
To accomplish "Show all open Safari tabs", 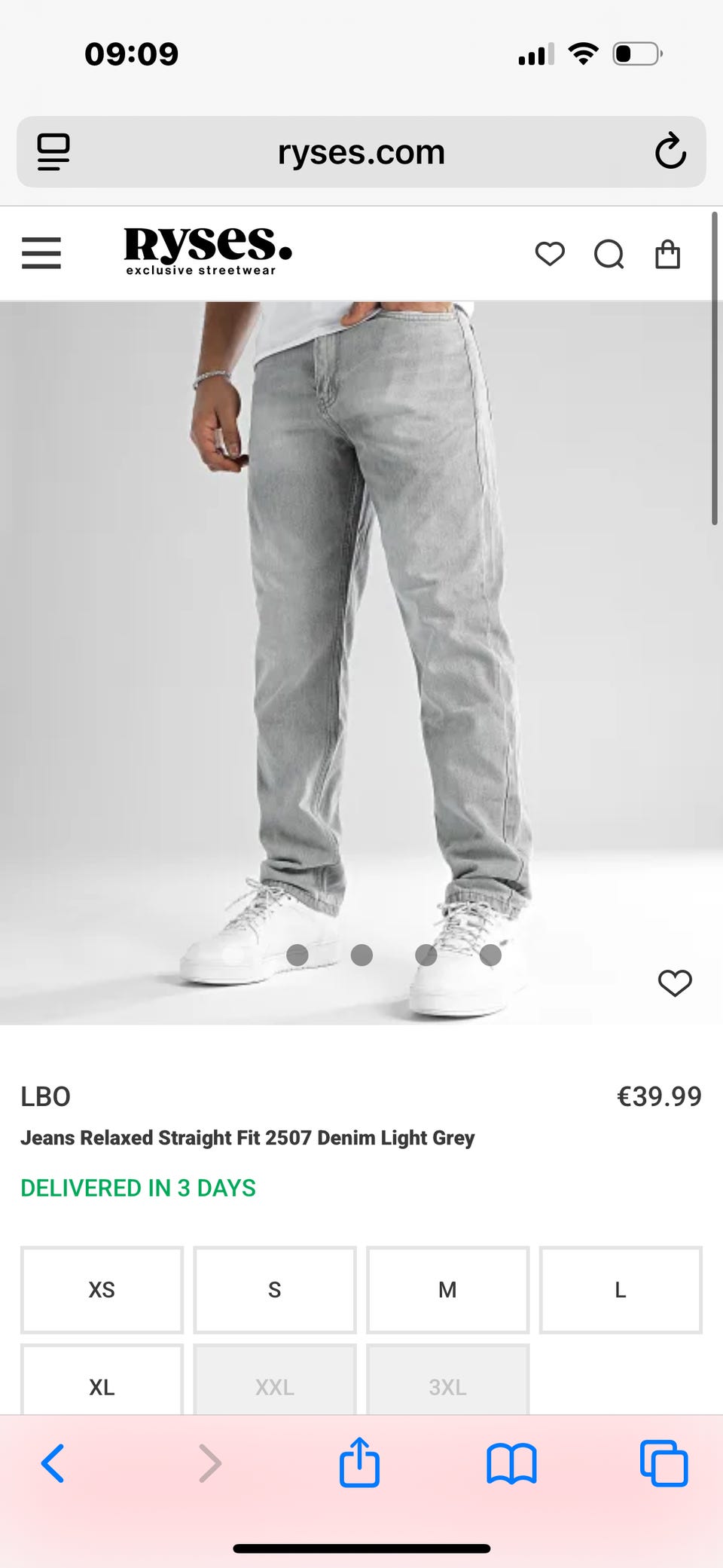I will point(664,1463).
